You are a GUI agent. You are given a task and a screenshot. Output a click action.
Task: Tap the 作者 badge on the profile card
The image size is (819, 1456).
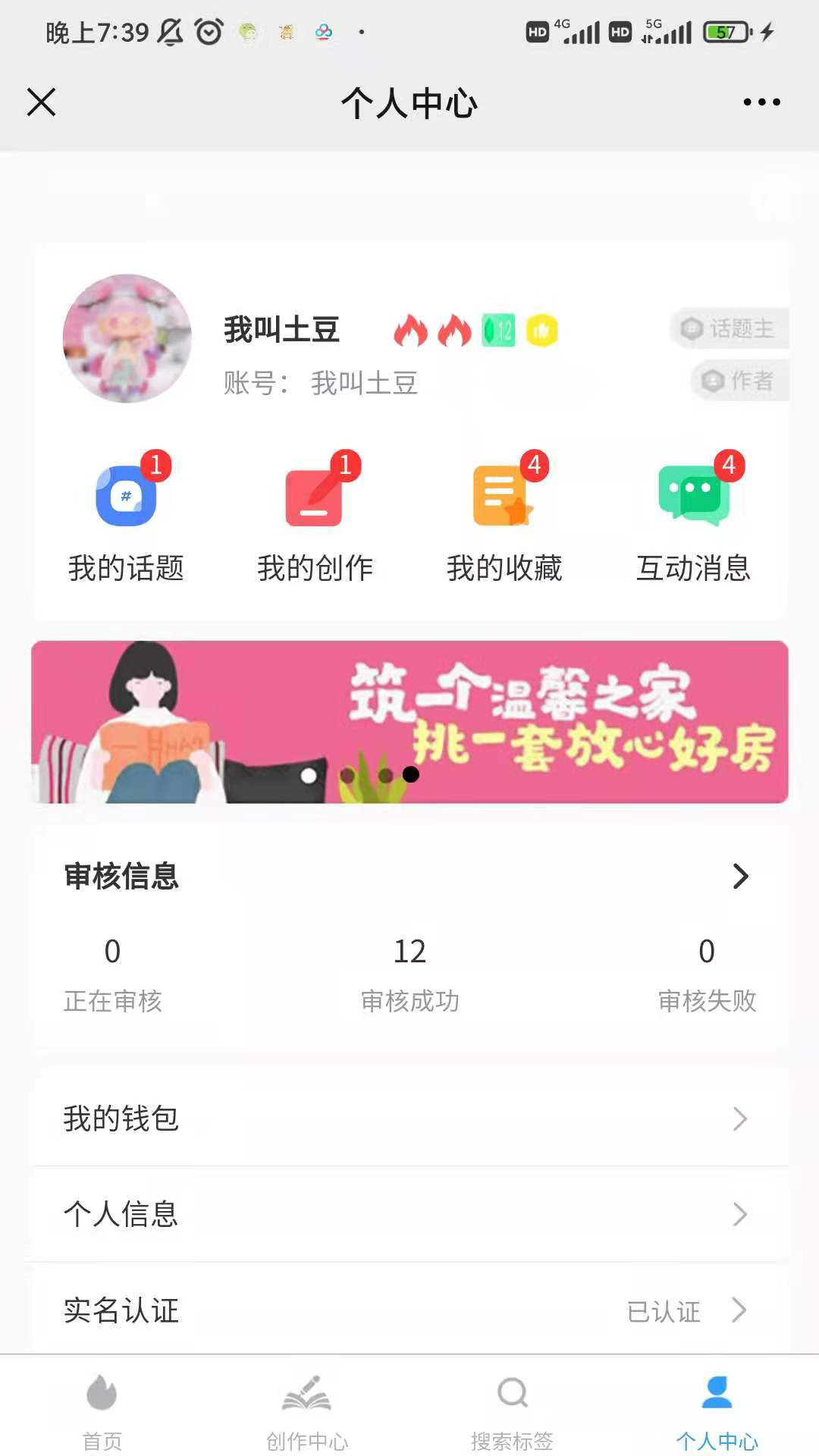click(x=737, y=381)
